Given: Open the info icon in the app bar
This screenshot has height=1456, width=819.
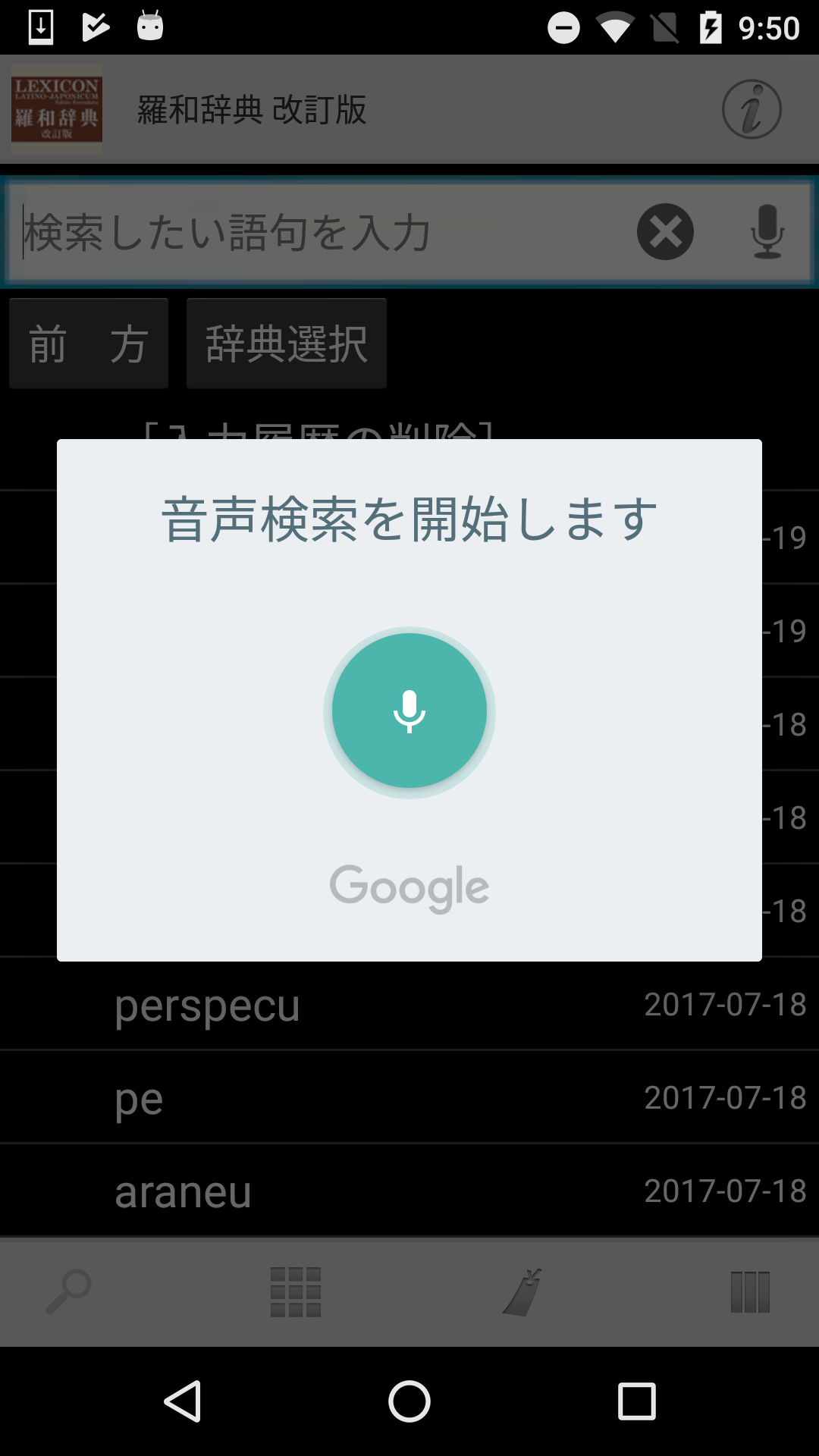Looking at the screenshot, I should click(752, 109).
